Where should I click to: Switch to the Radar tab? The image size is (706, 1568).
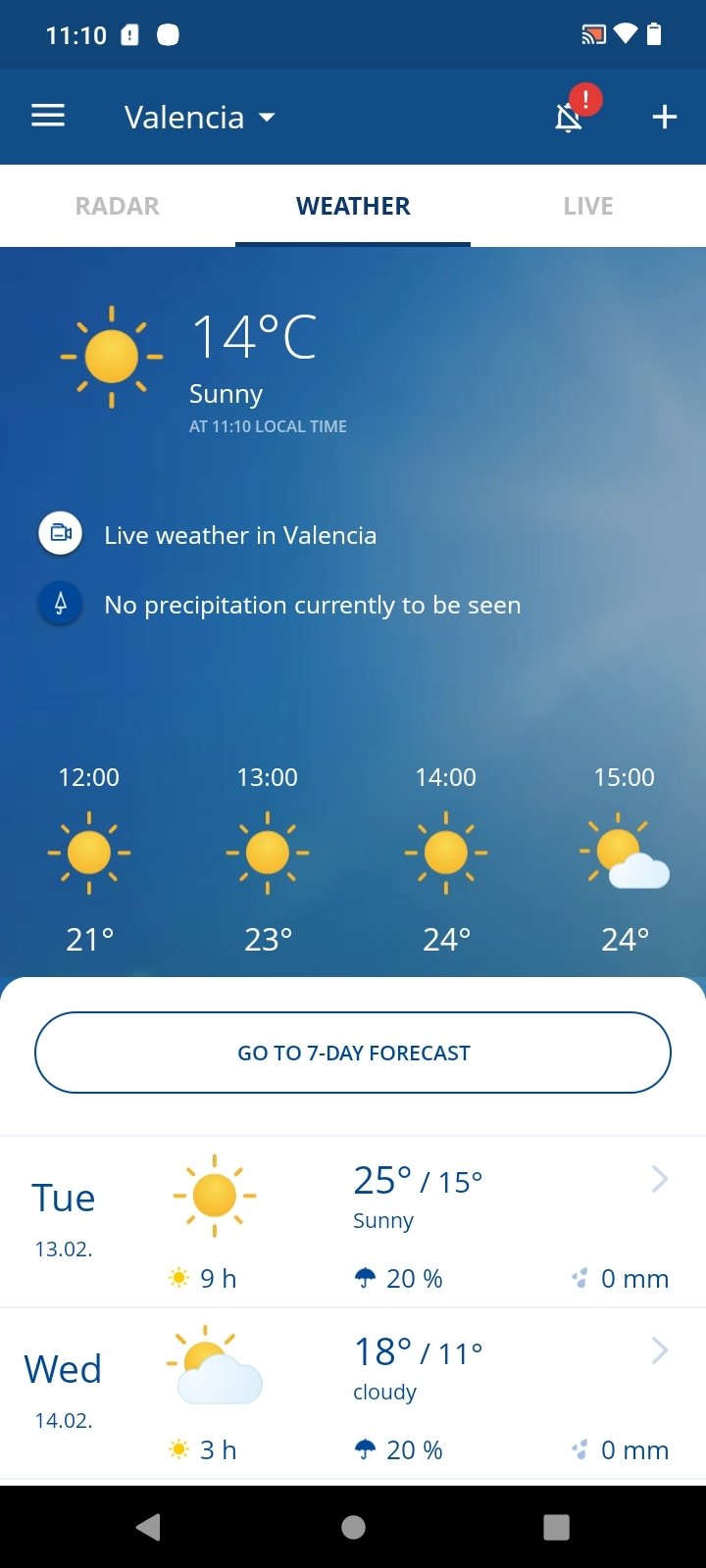pyautogui.click(x=118, y=206)
